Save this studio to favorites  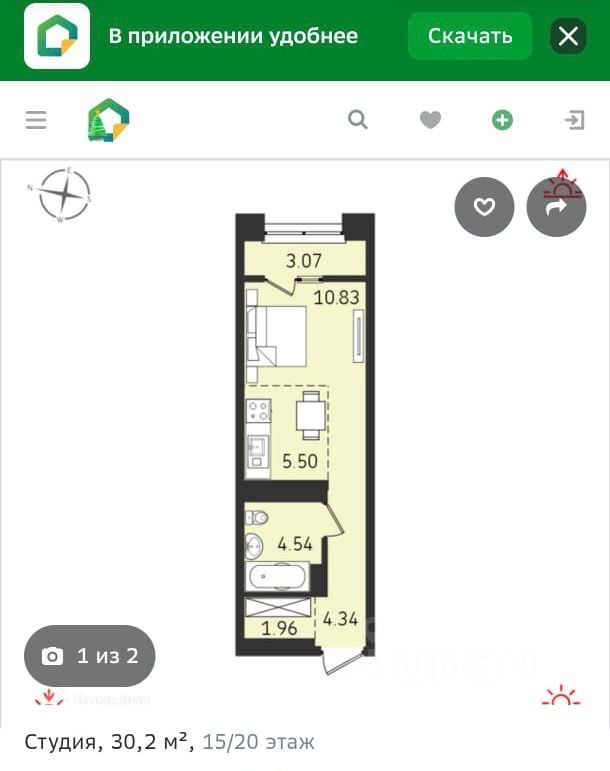click(x=484, y=207)
